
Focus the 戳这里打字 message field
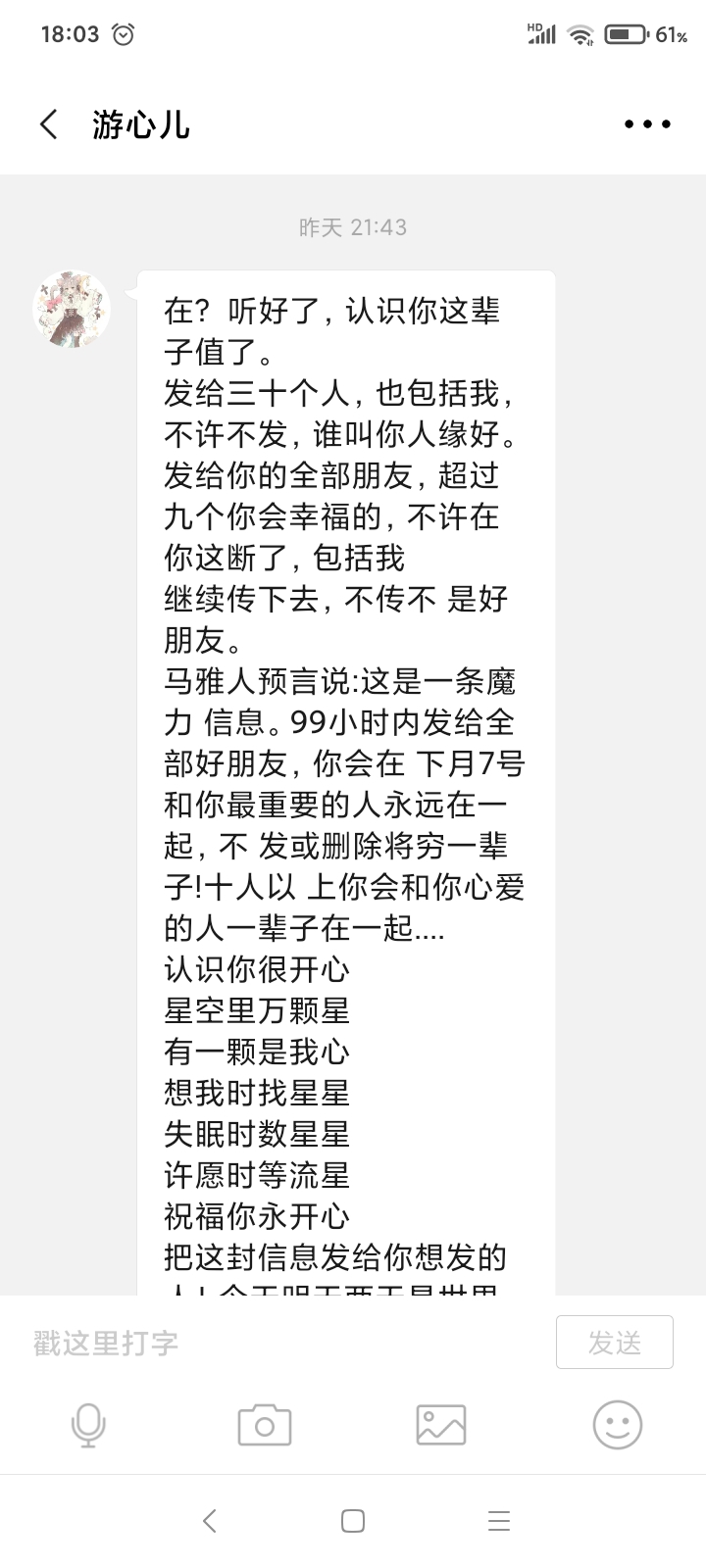click(284, 1343)
